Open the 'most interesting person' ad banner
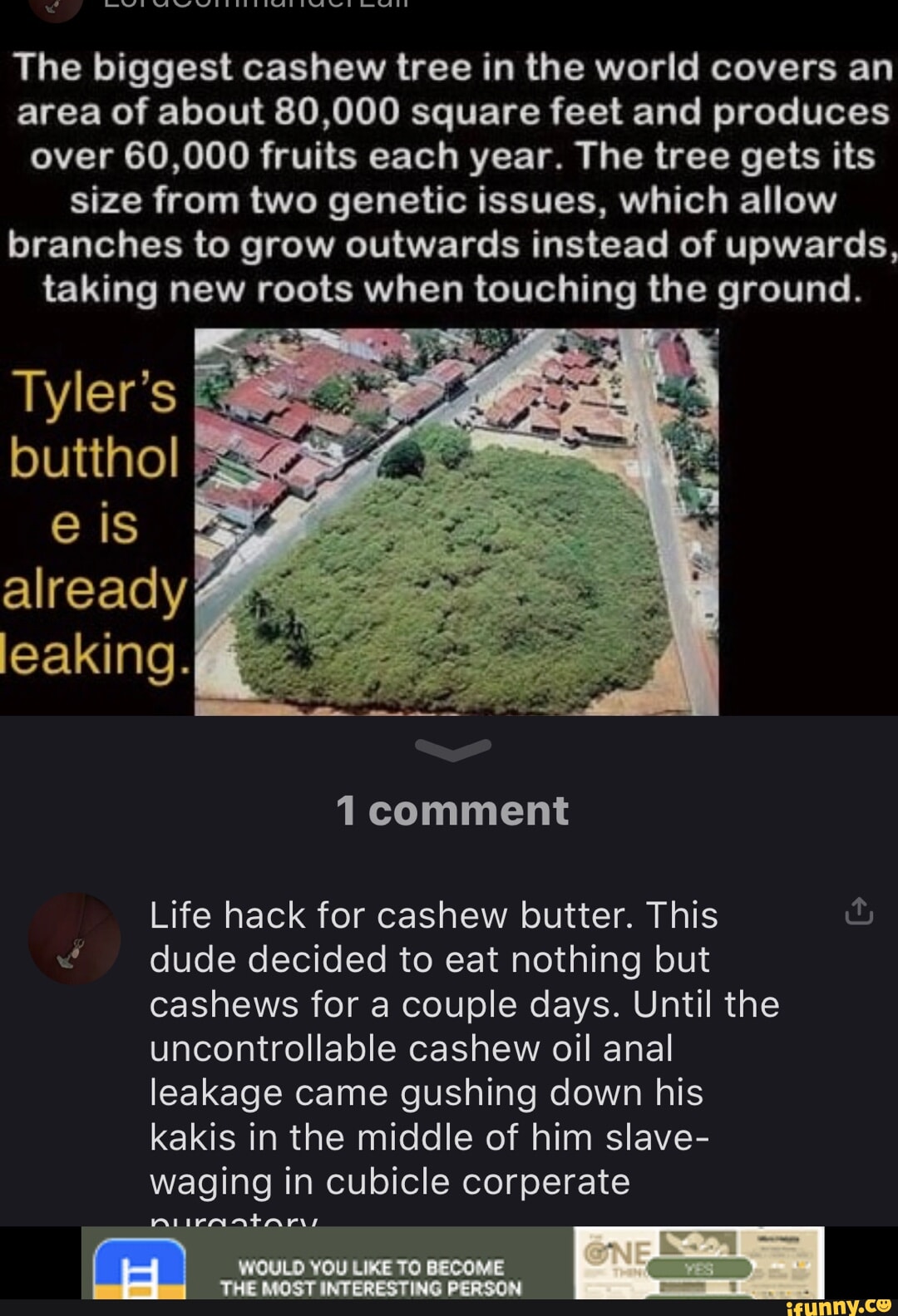Screen dimensions: 898x1316 [452, 1262]
